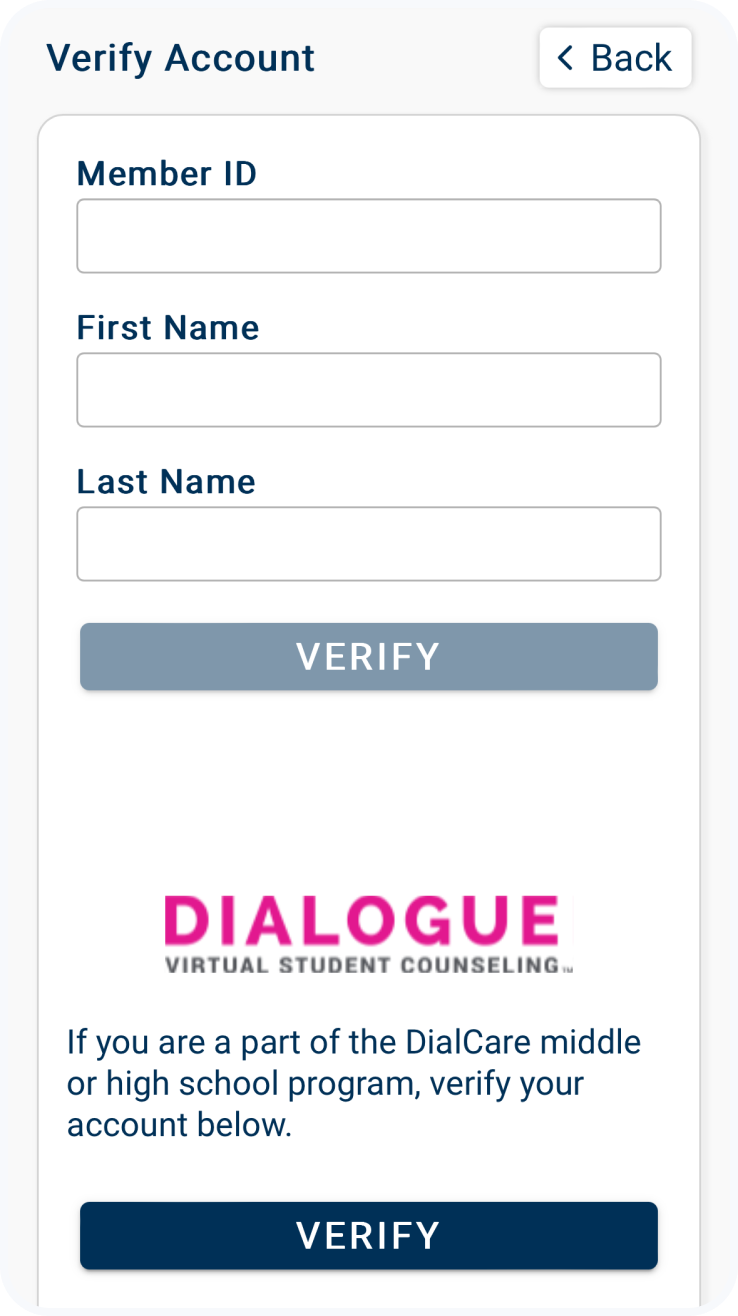Viewport: 738px width, 1316px height.
Task: Verify DialCare school program account
Action: [368, 1236]
